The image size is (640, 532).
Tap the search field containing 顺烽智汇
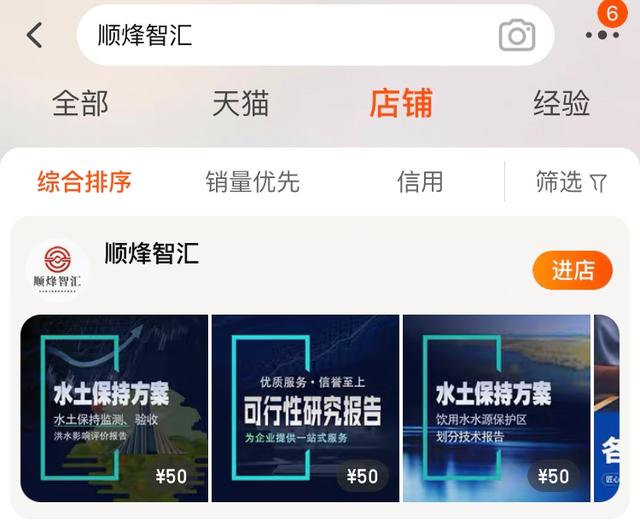coord(290,35)
